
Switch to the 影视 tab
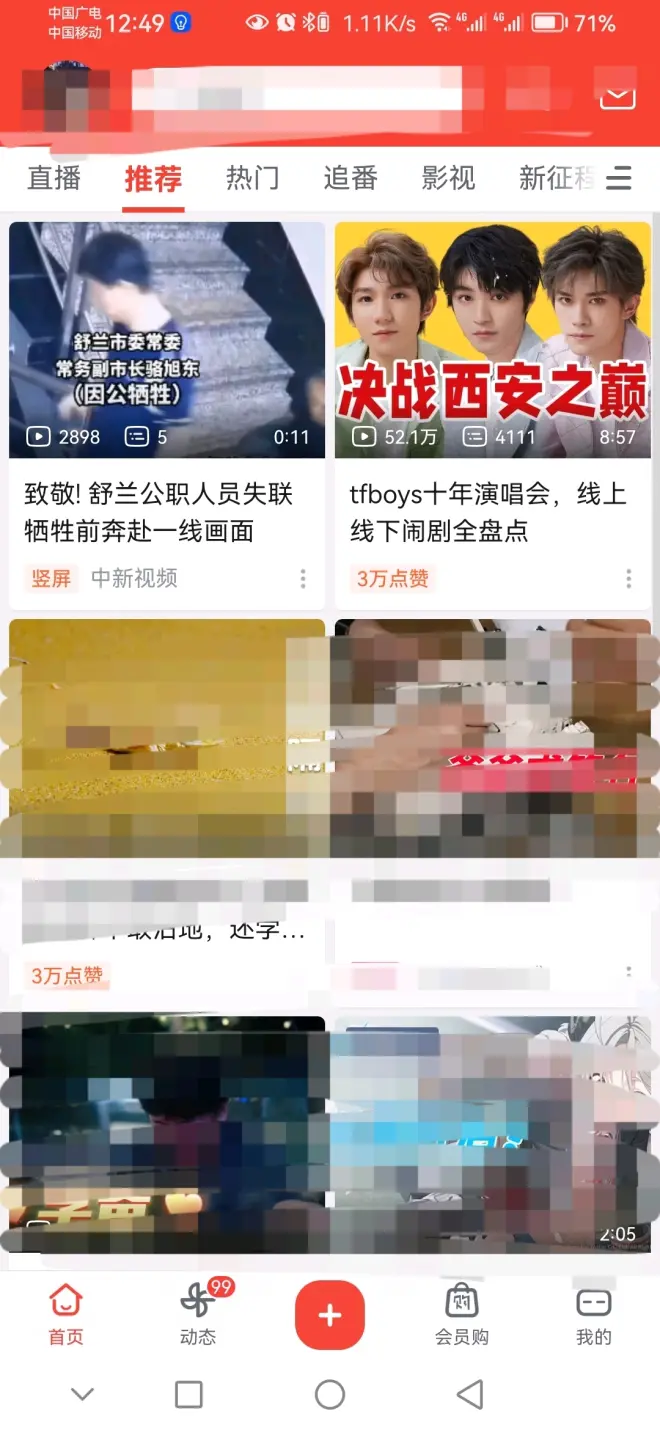coord(448,179)
